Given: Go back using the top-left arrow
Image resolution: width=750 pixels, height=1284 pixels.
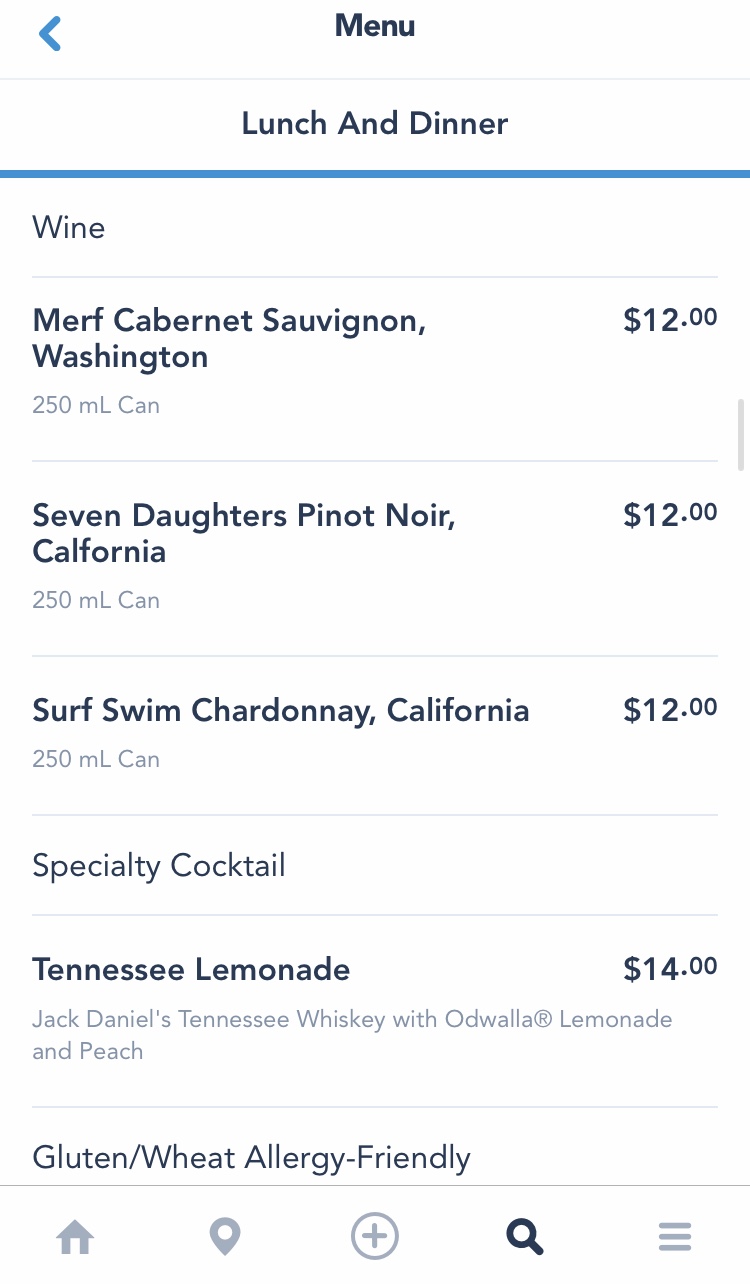Looking at the screenshot, I should click(50, 33).
